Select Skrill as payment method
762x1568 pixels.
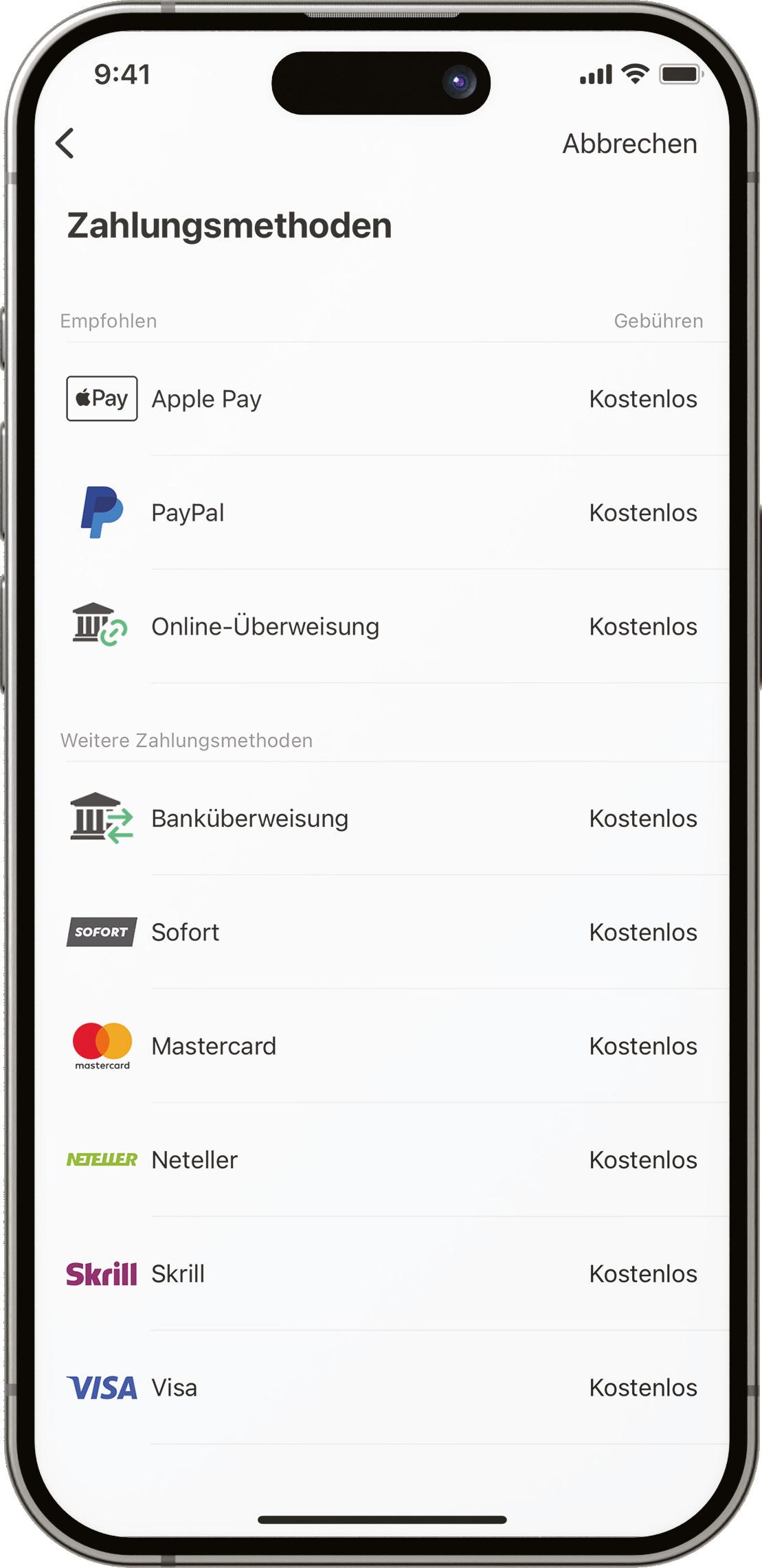[381, 1274]
